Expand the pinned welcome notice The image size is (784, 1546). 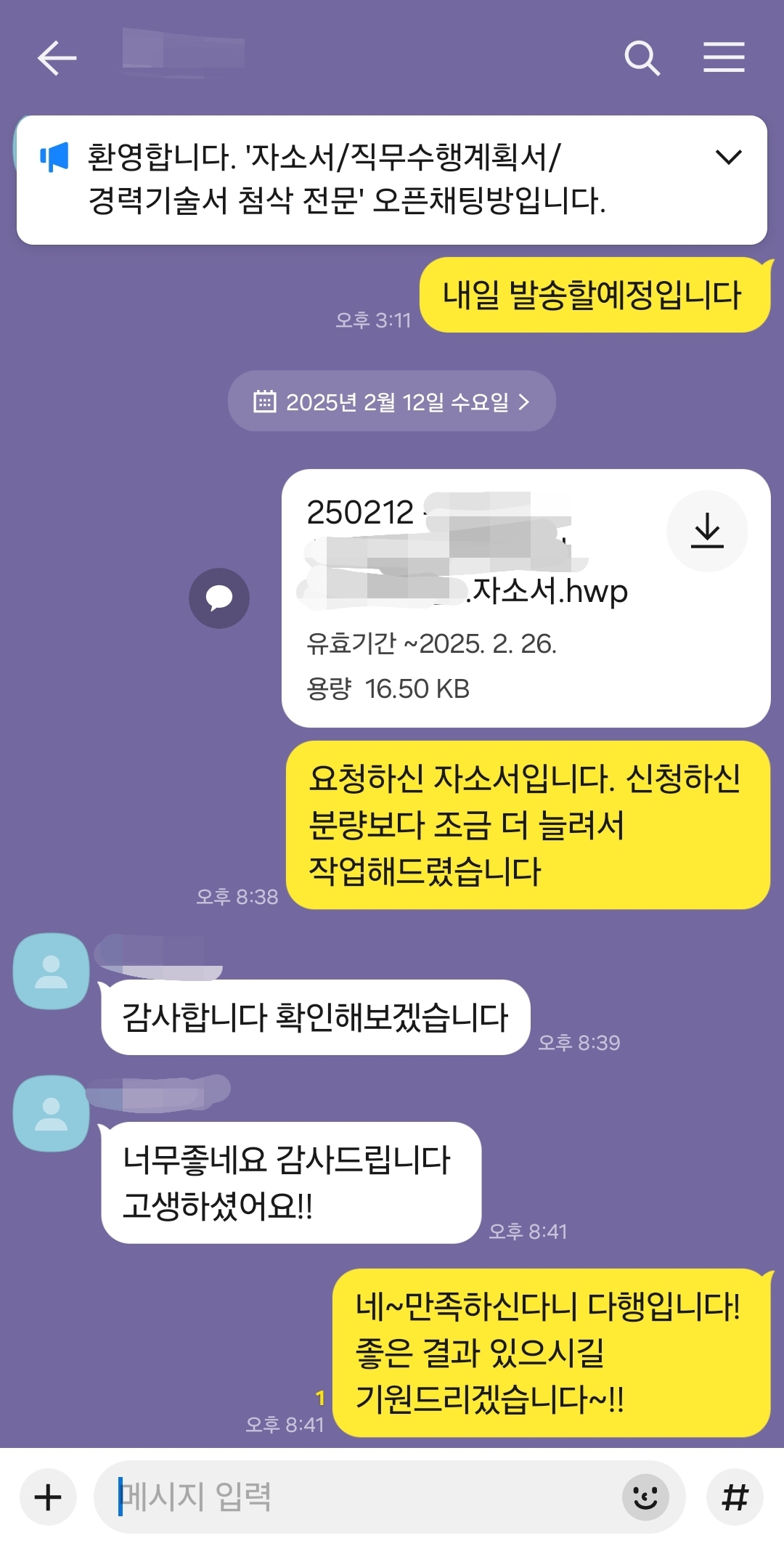(728, 157)
